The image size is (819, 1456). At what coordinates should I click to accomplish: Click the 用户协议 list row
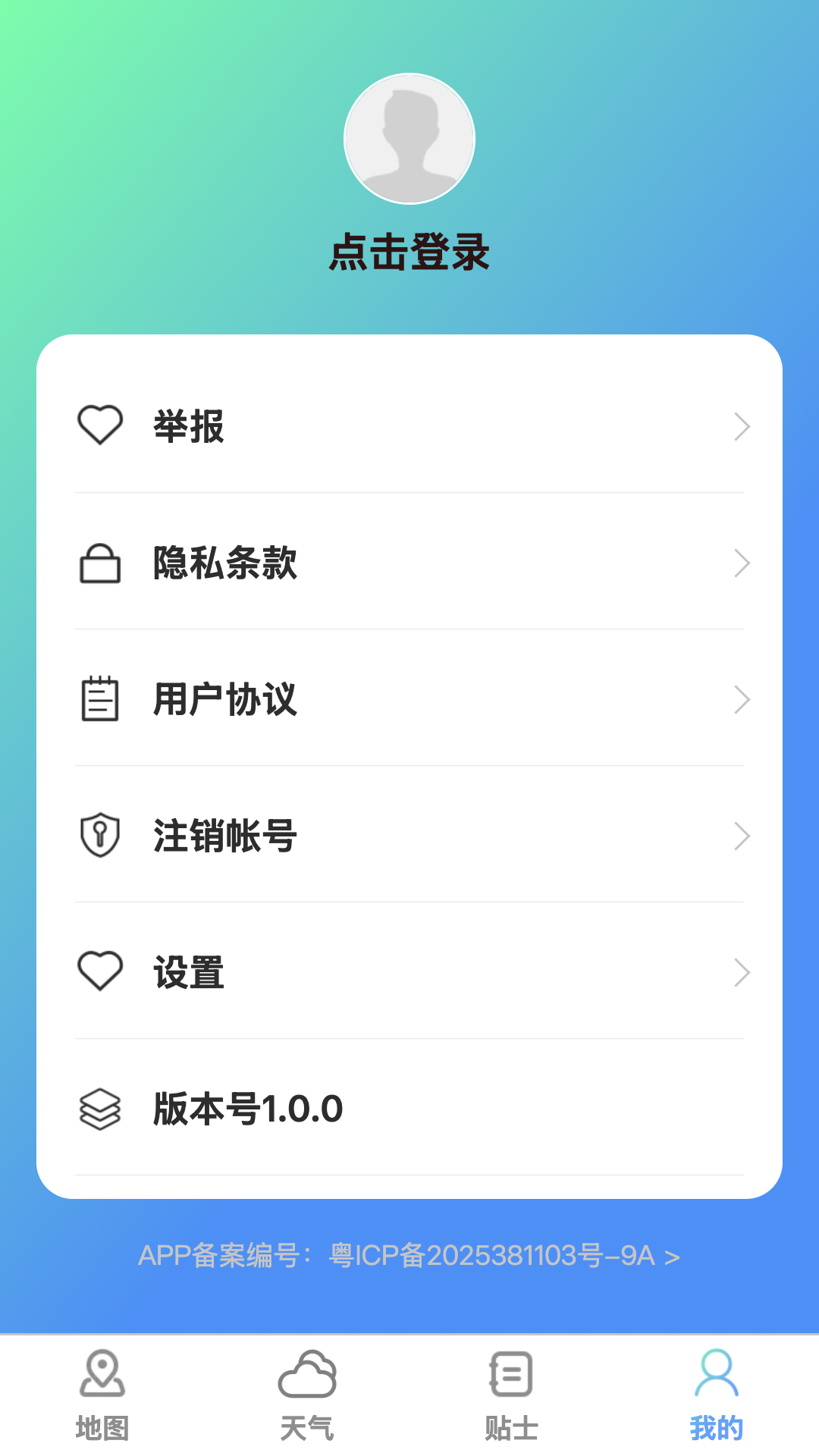[x=409, y=699]
